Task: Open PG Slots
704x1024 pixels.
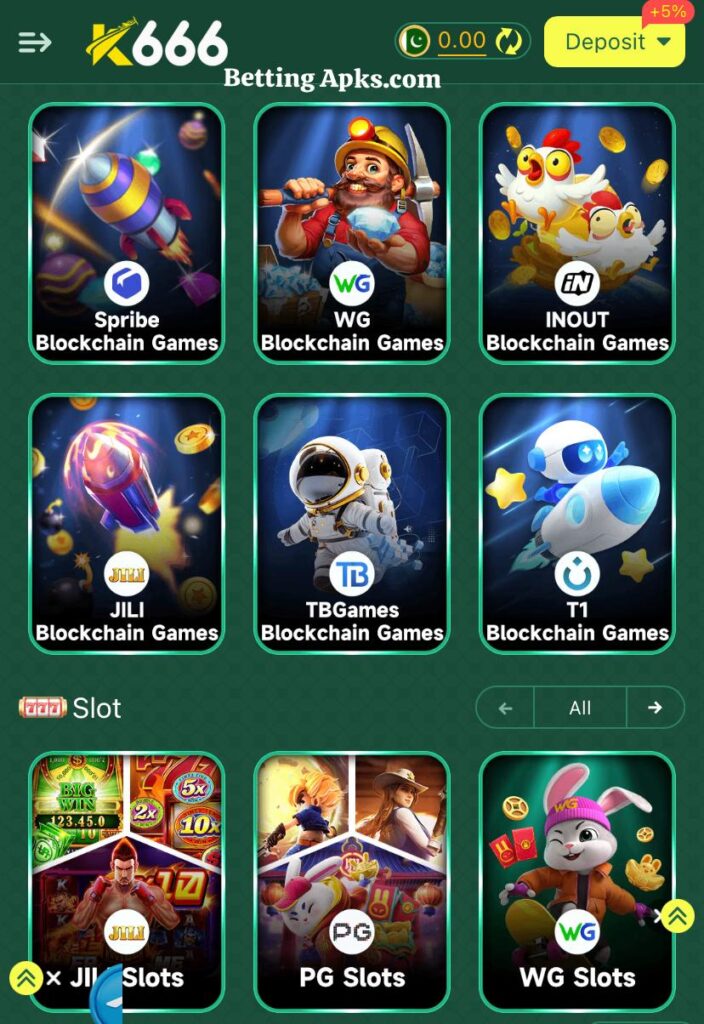Action: point(352,880)
